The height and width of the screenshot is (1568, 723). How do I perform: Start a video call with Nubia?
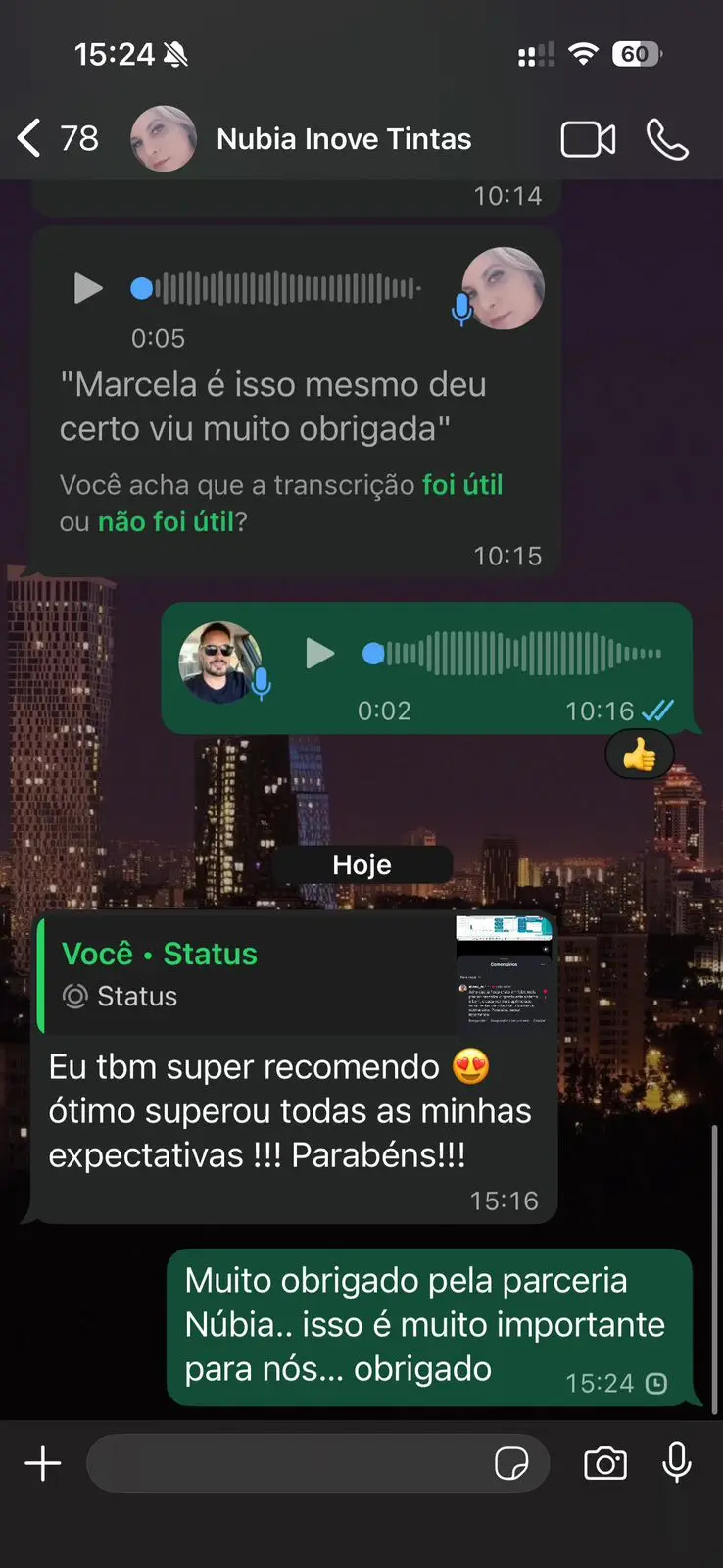click(x=588, y=139)
